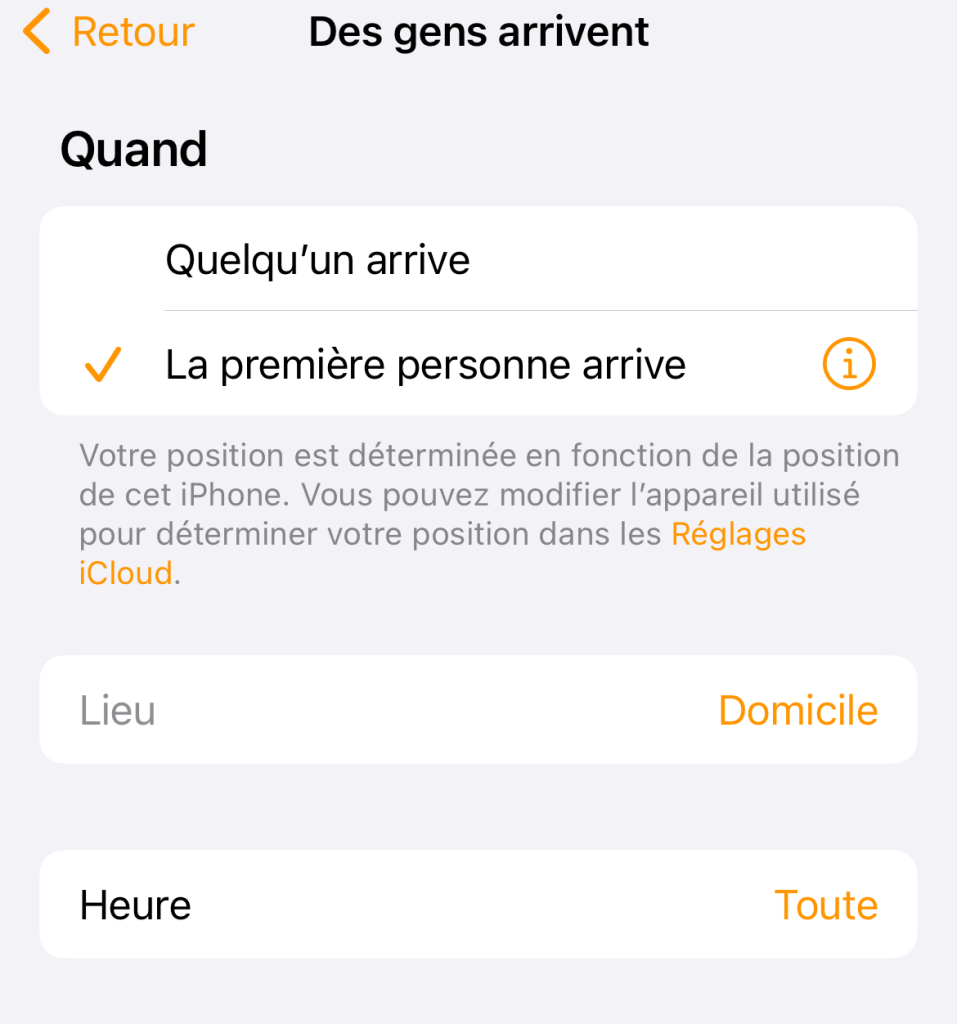Select the Quelqu'un arrive option
957x1024 pixels.
317,260
